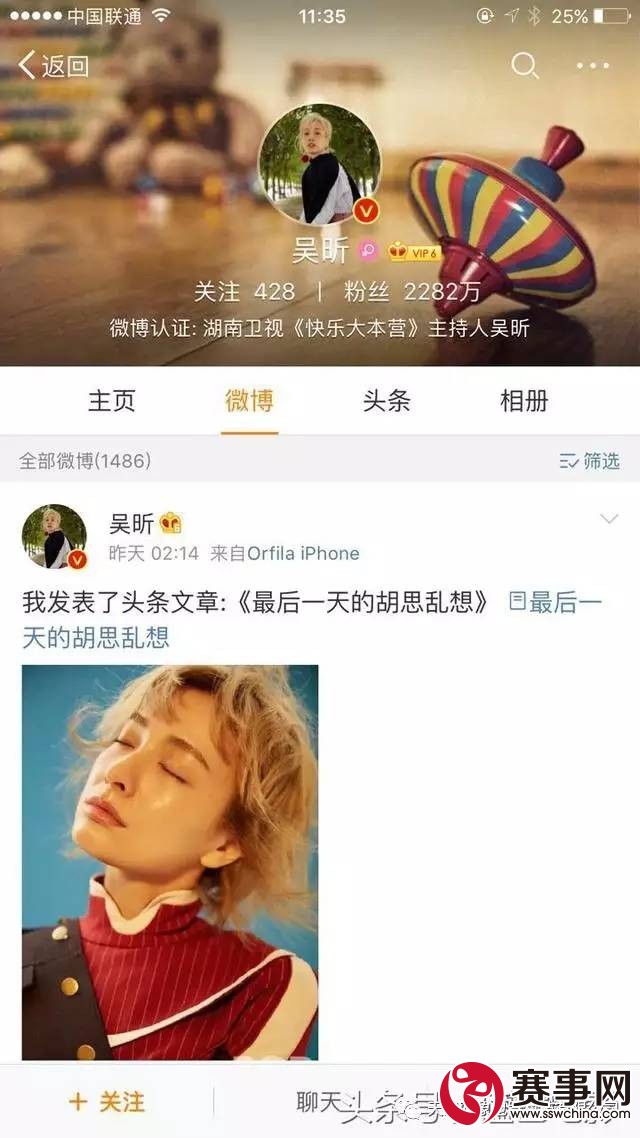Switch to the 主页 tab
Viewport: 640px width, 1138px height.
click(112, 401)
